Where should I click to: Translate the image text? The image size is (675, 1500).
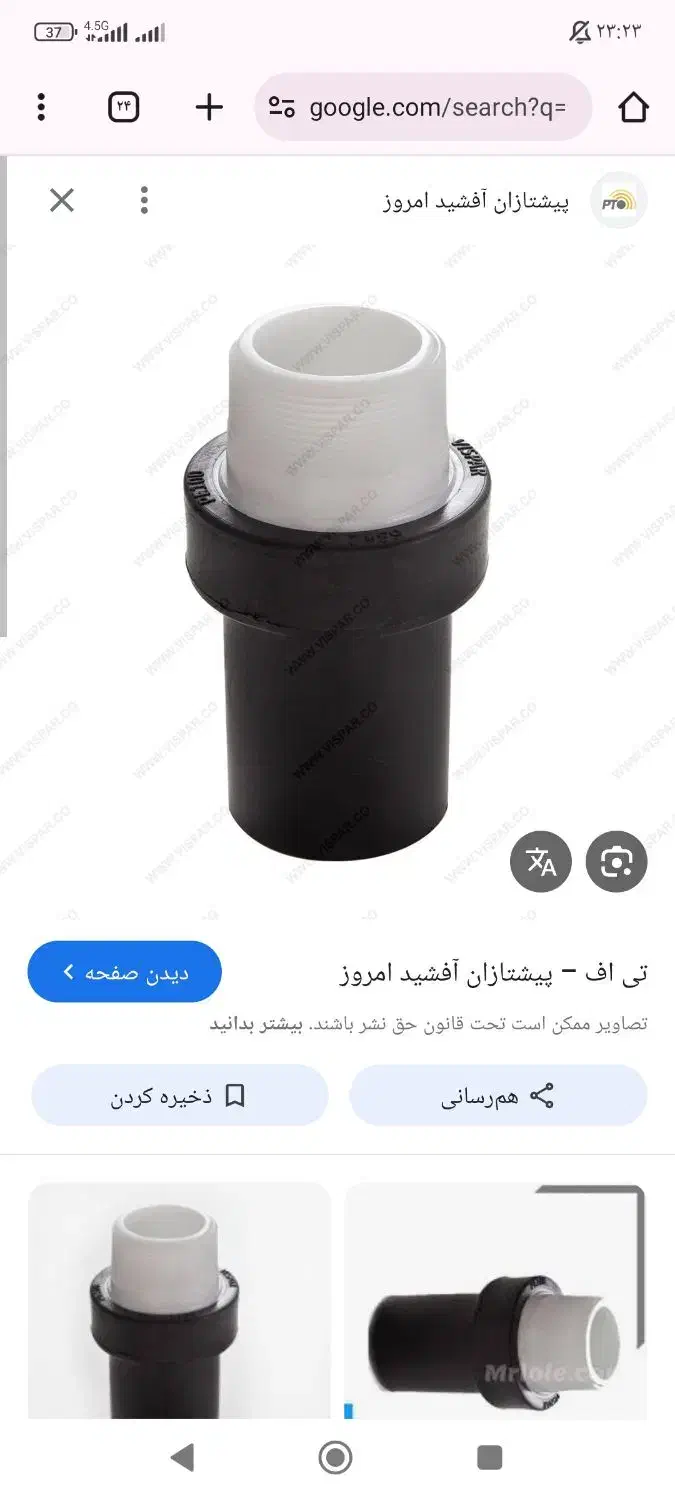click(x=541, y=862)
